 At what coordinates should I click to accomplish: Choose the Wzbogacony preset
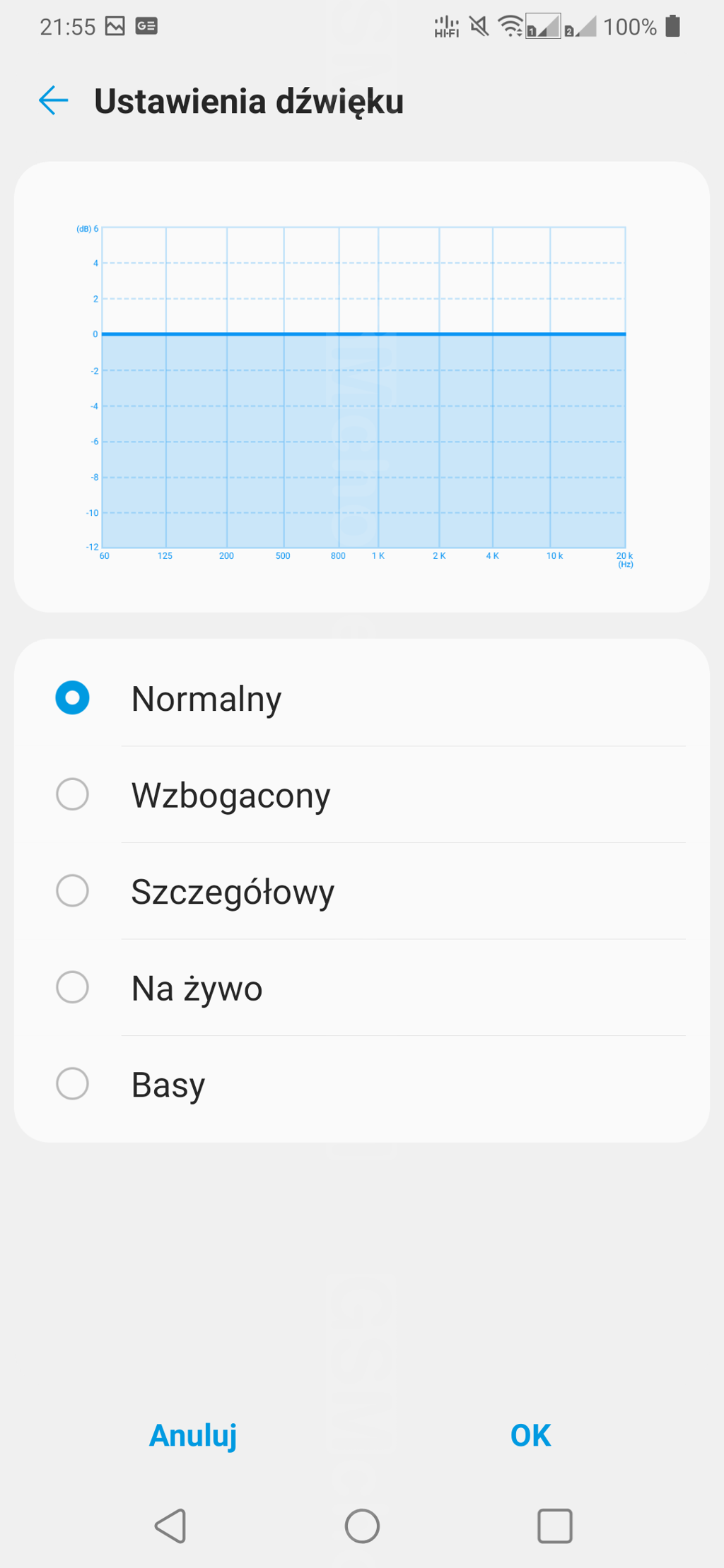coord(362,795)
